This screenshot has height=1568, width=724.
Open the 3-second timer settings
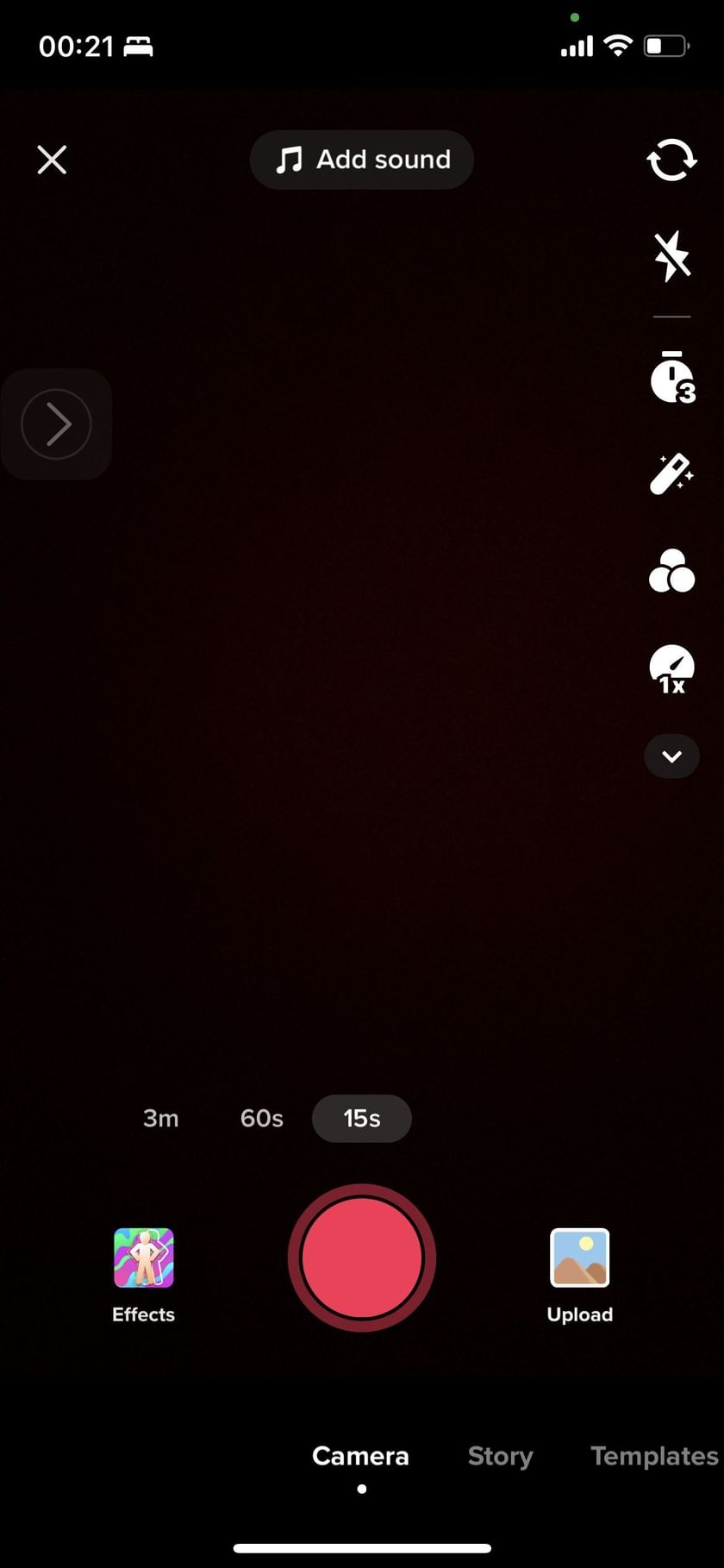click(x=671, y=379)
